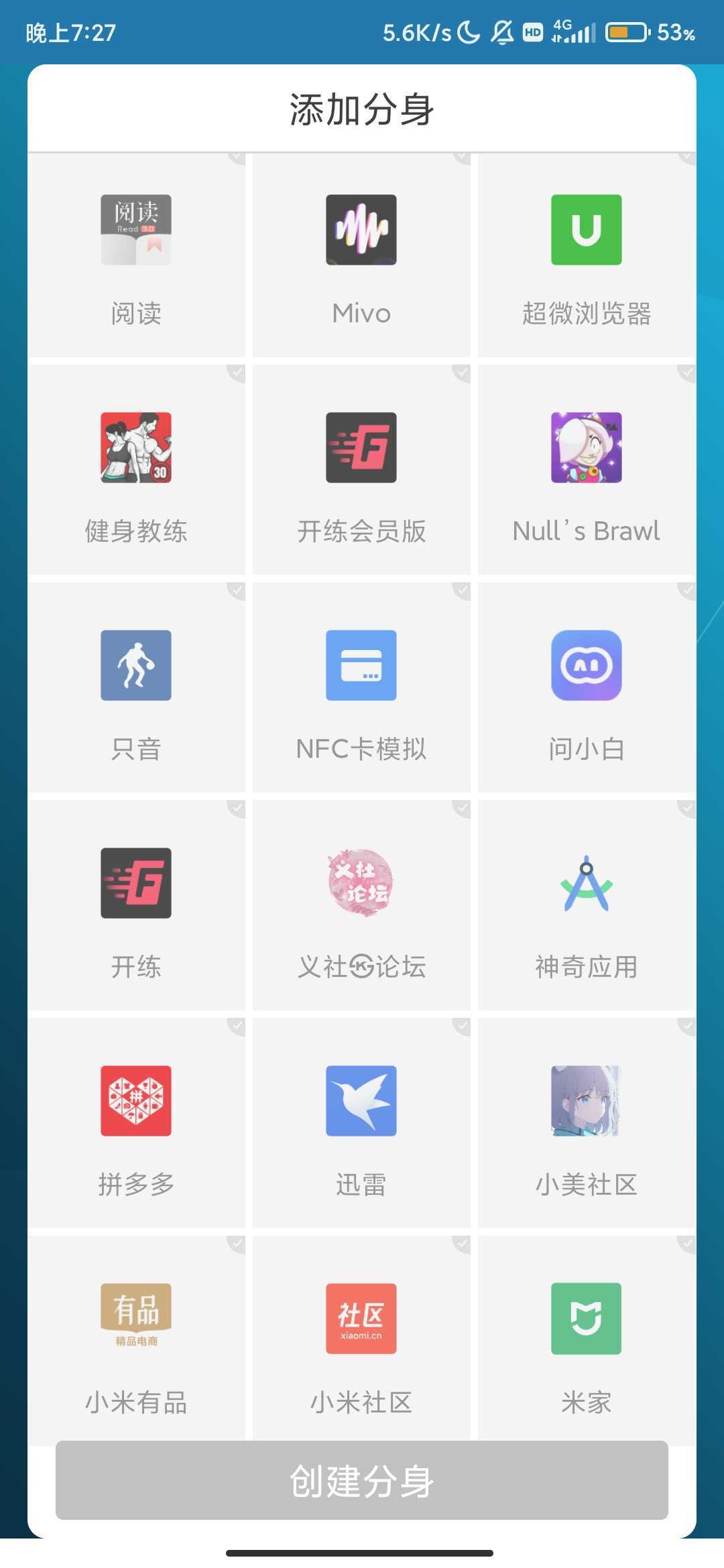Select the 问小白 app icon

click(586, 666)
